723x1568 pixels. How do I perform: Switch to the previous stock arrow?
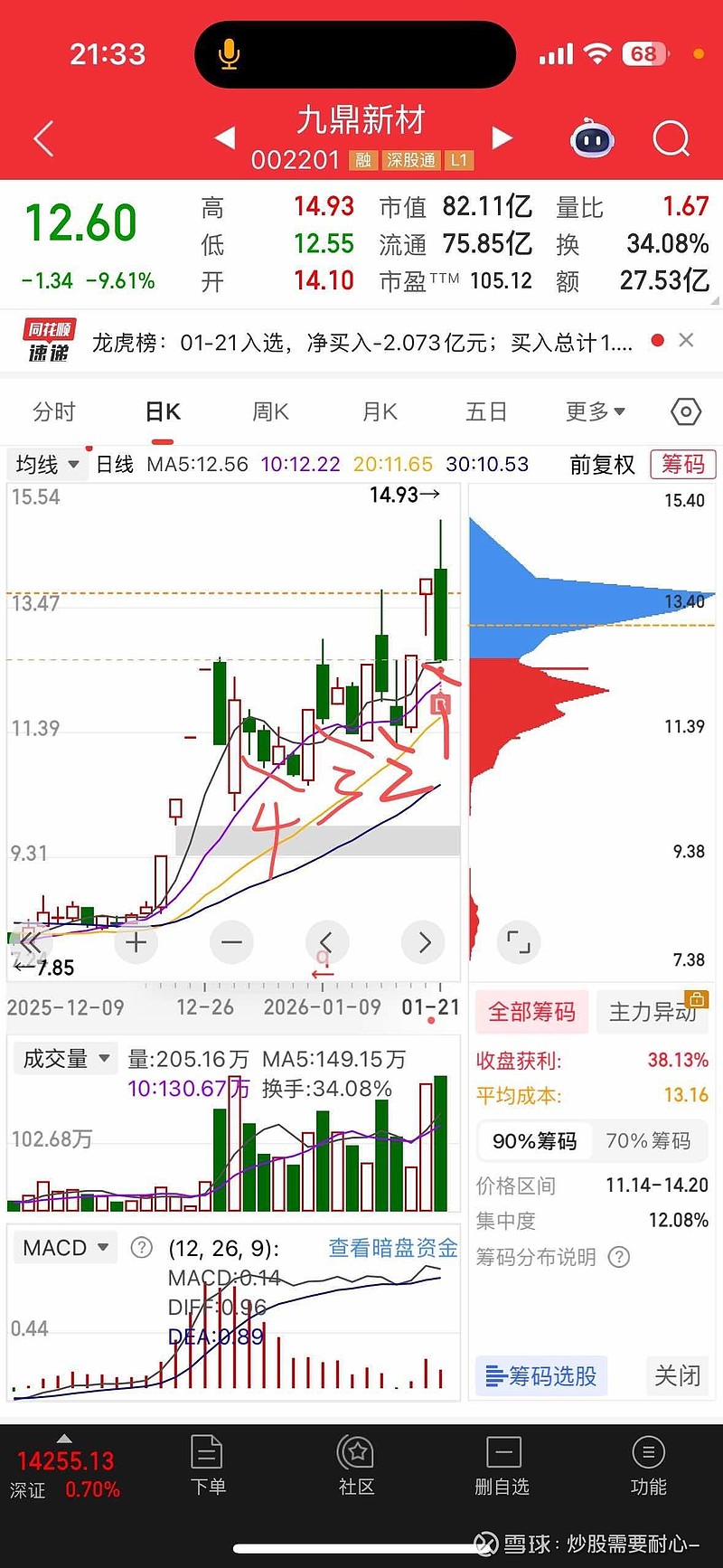point(225,138)
